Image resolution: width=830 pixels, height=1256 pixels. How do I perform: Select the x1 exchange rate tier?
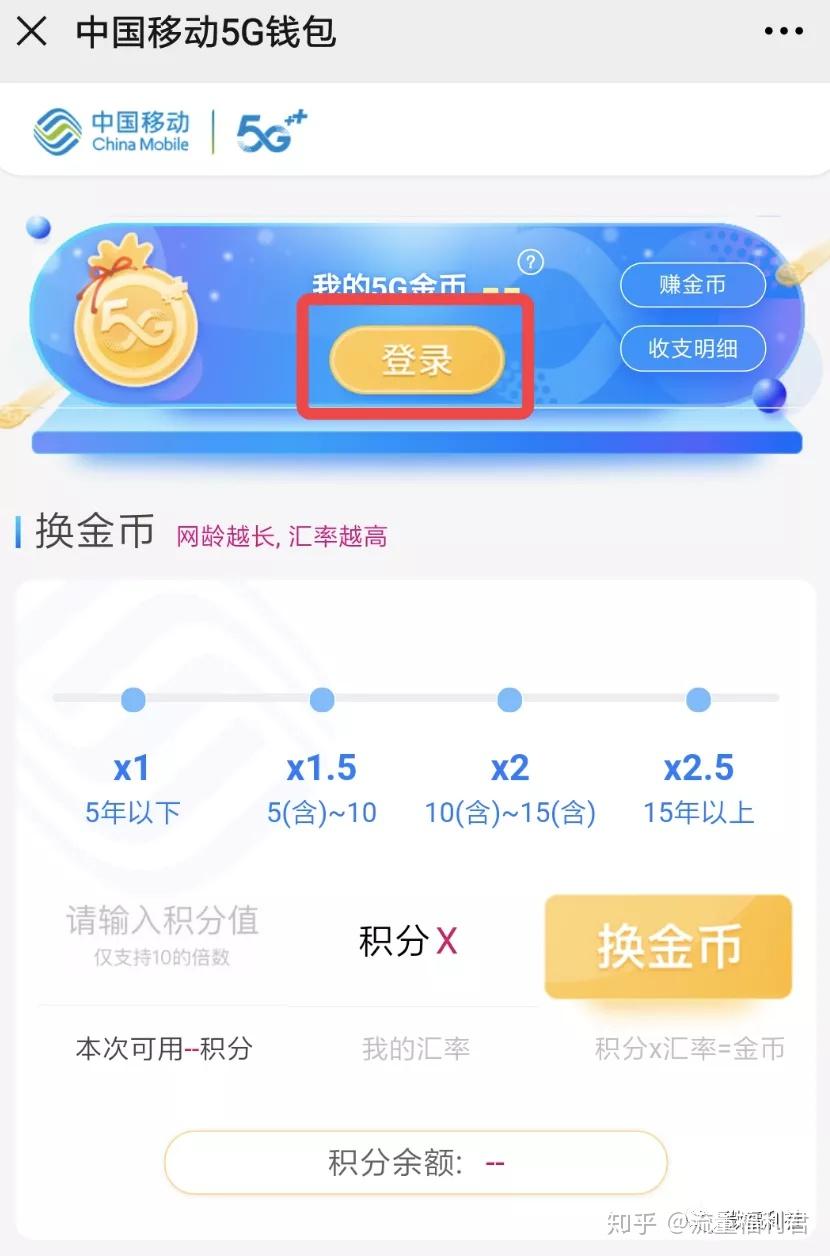tap(132, 700)
